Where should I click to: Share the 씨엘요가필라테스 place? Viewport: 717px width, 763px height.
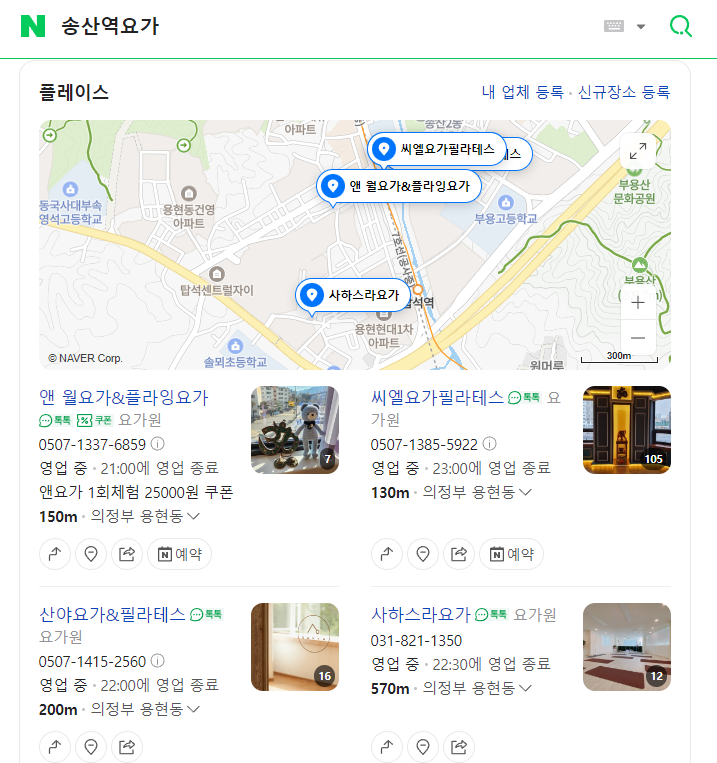[458, 553]
